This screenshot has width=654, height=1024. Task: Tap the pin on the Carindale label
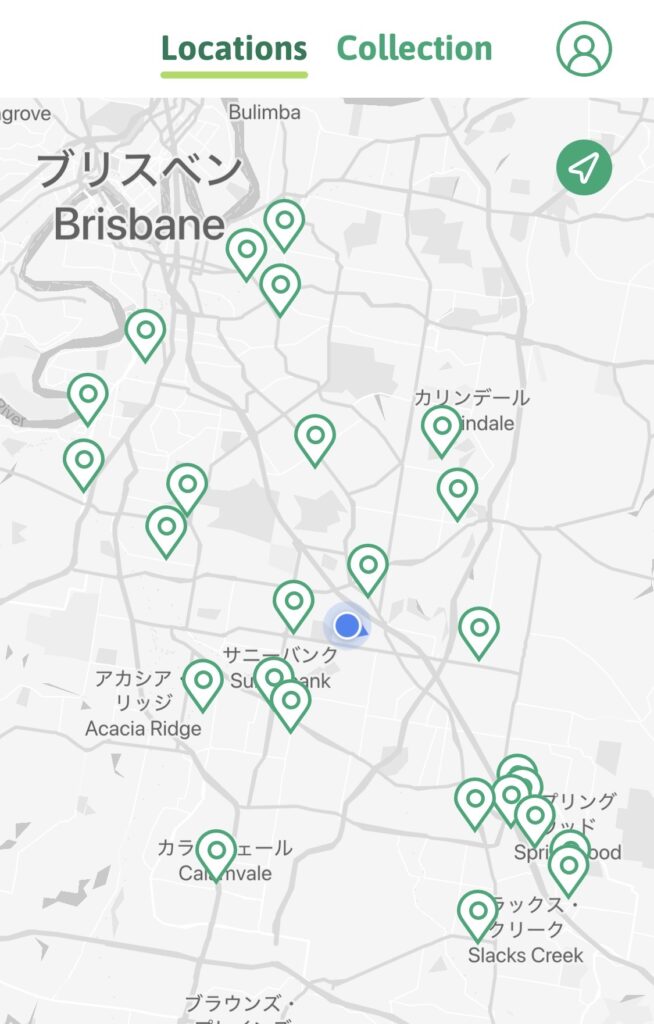441,427
